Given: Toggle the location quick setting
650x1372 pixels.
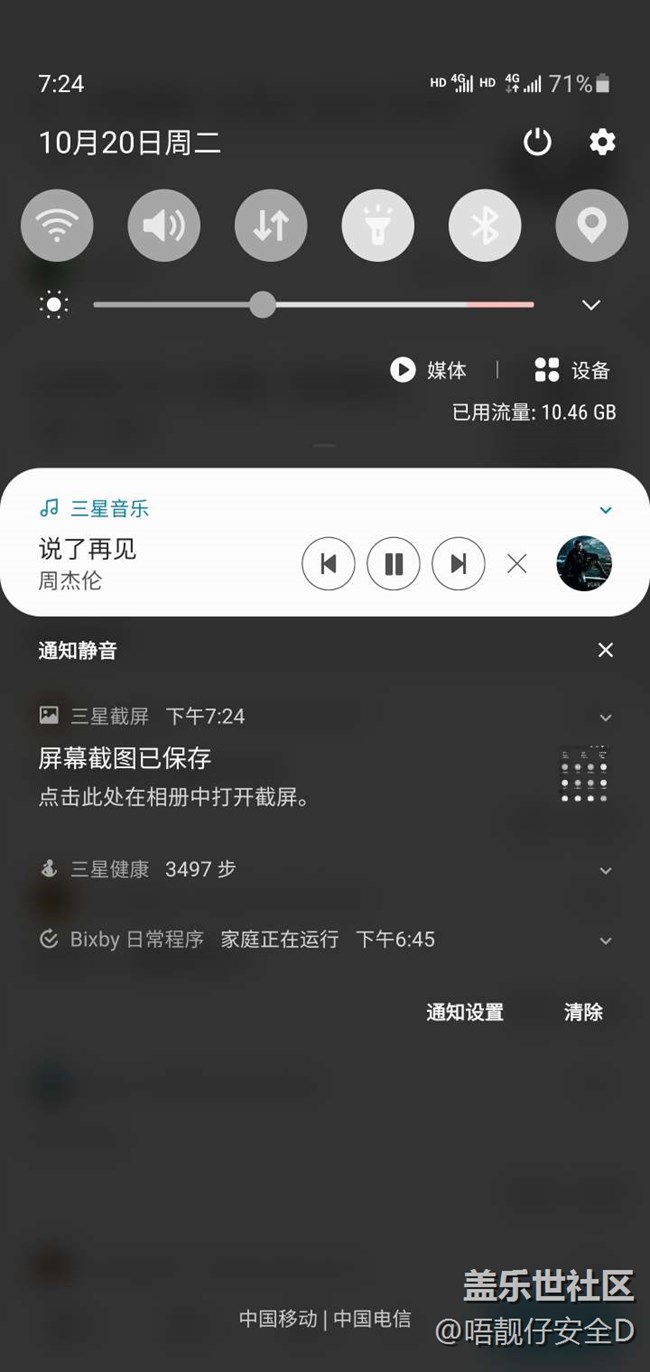Looking at the screenshot, I should [592, 226].
